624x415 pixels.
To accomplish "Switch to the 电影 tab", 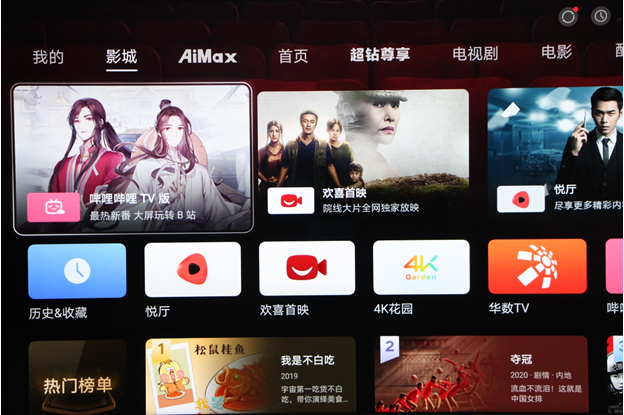I will click(556, 52).
